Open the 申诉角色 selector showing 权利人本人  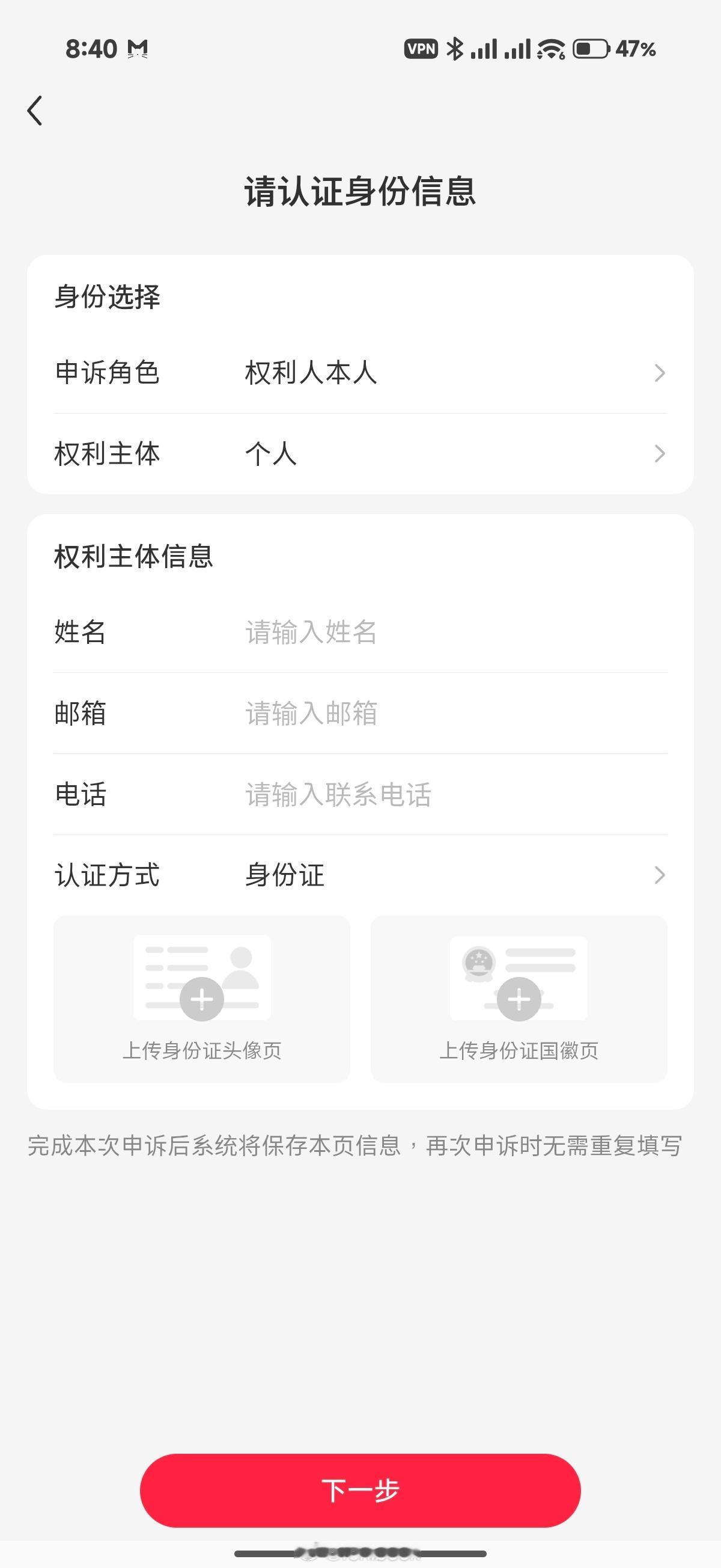click(360, 374)
